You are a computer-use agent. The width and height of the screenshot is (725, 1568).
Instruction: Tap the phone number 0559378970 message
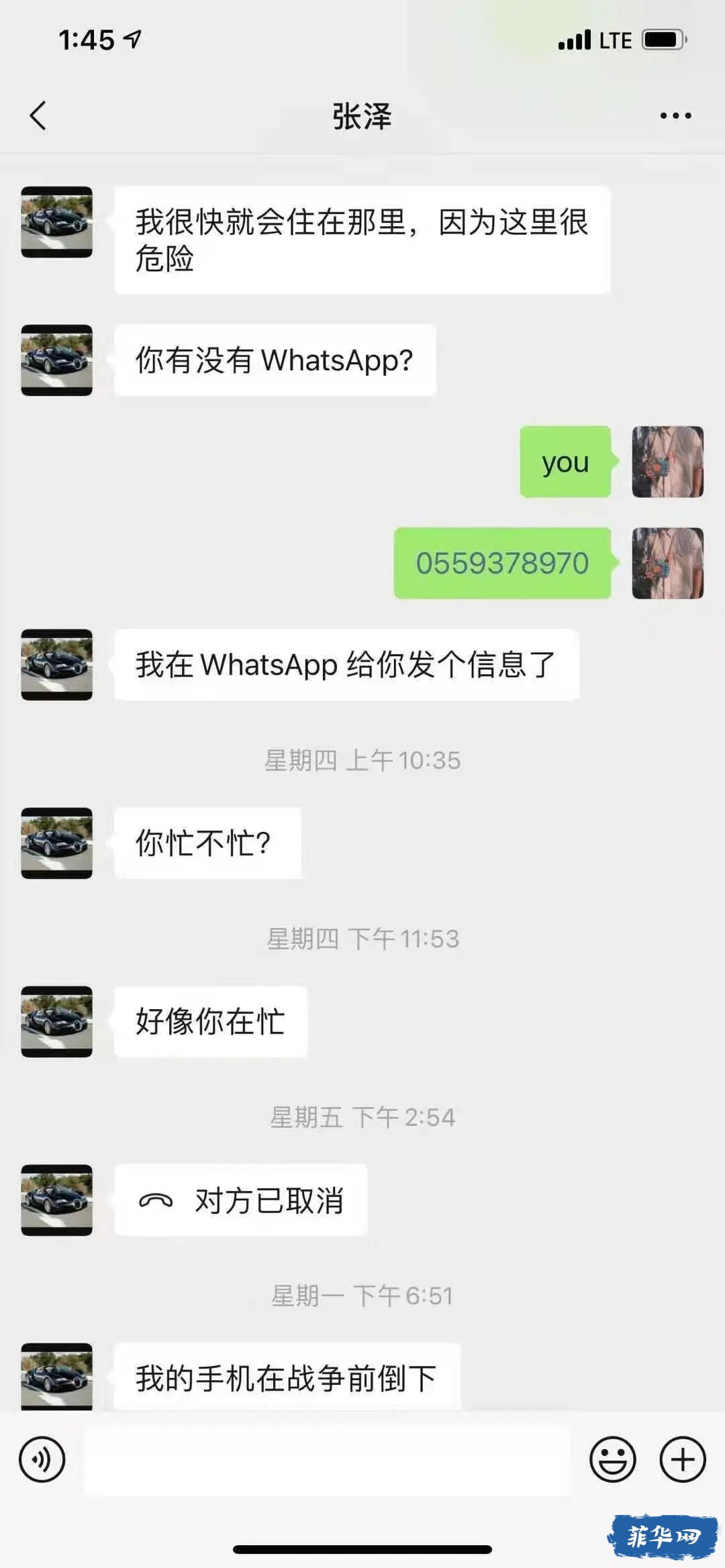click(x=502, y=563)
